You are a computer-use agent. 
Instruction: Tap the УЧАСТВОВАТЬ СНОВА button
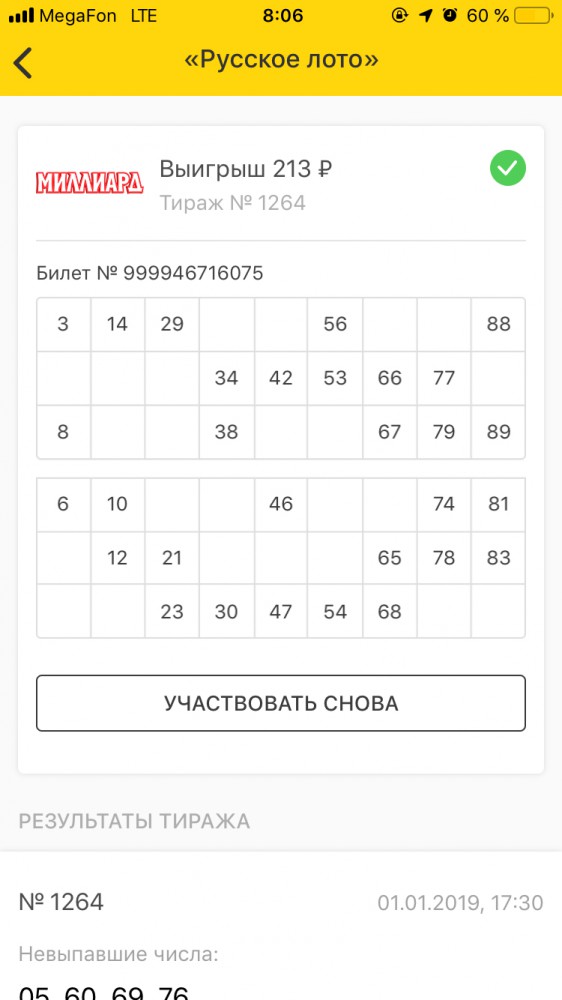pyautogui.click(x=281, y=703)
